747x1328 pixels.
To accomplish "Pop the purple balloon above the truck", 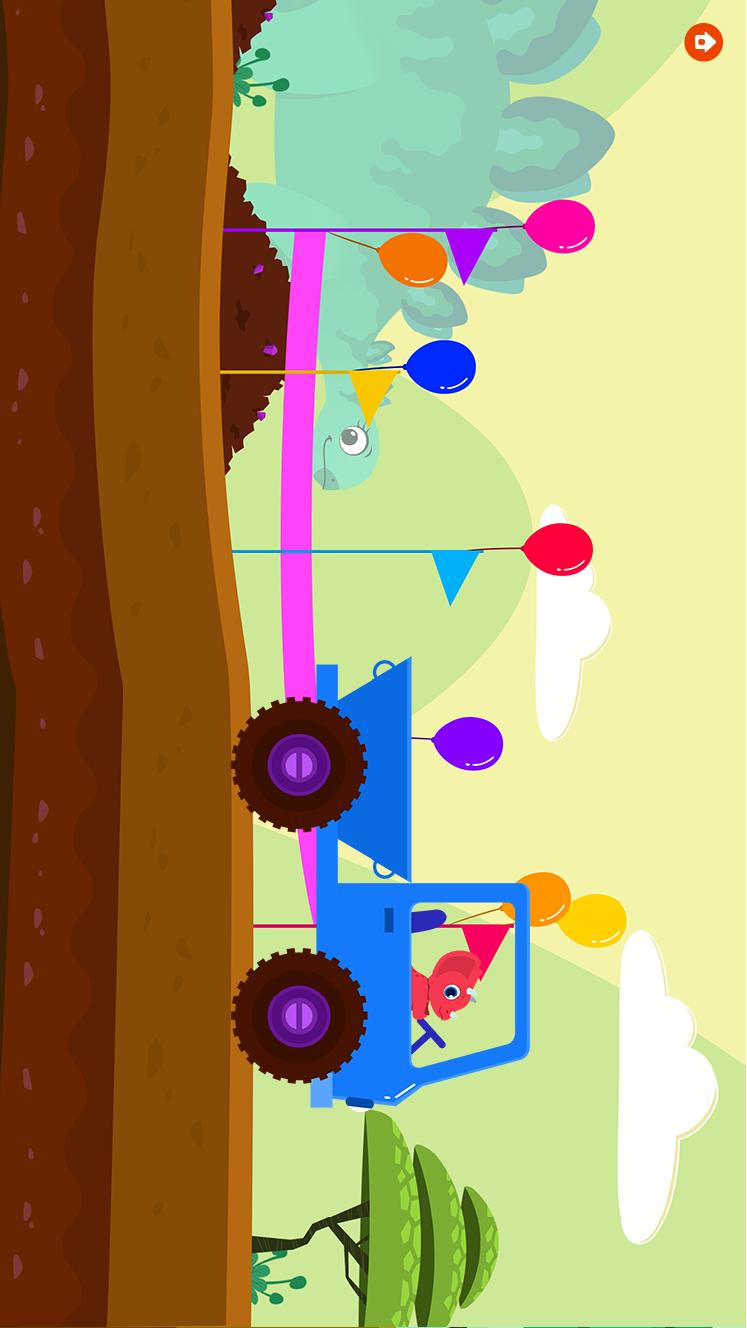I will tap(467, 743).
